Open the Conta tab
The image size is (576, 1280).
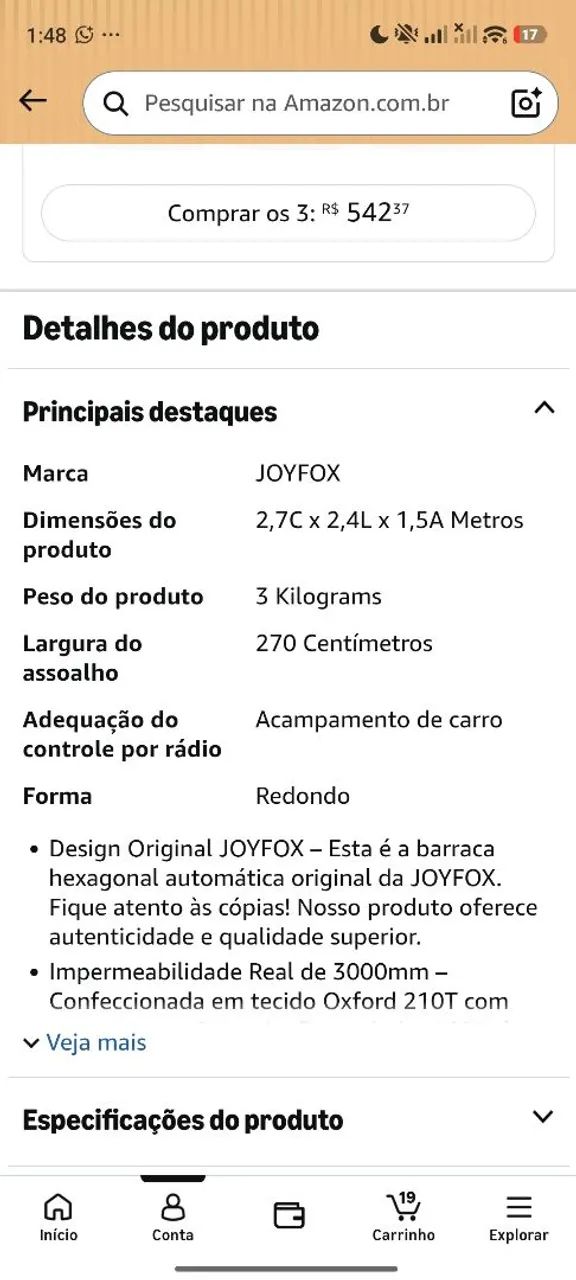click(173, 1216)
